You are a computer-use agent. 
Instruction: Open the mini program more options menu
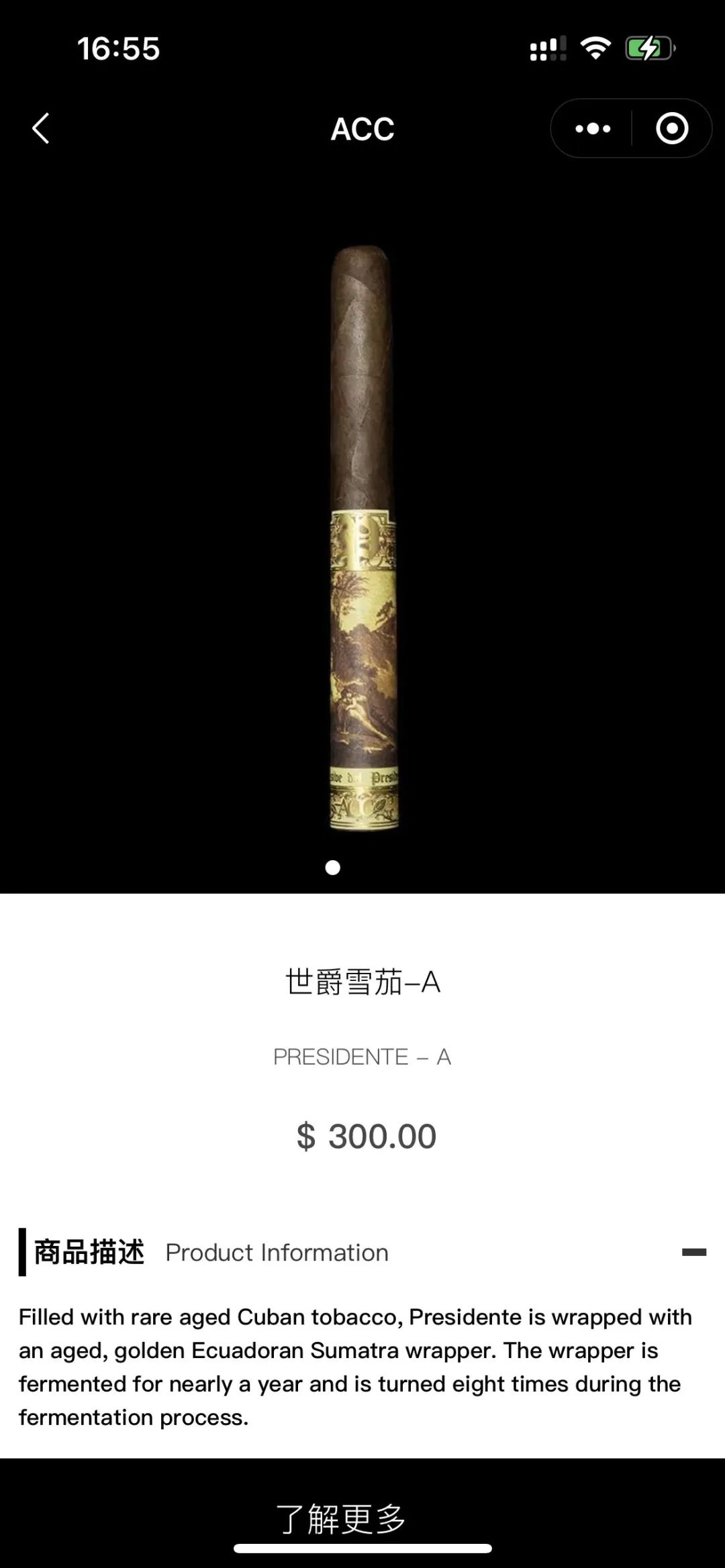[593, 128]
